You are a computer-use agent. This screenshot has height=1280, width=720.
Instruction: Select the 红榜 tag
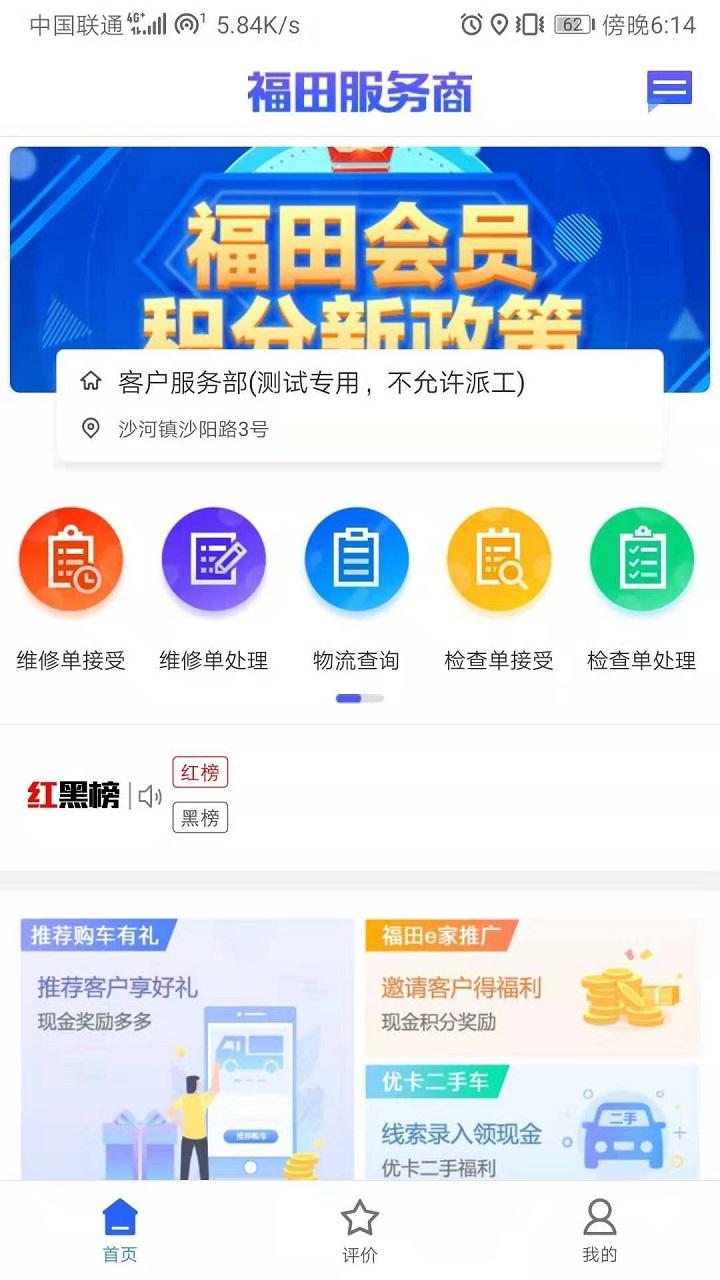click(x=200, y=772)
